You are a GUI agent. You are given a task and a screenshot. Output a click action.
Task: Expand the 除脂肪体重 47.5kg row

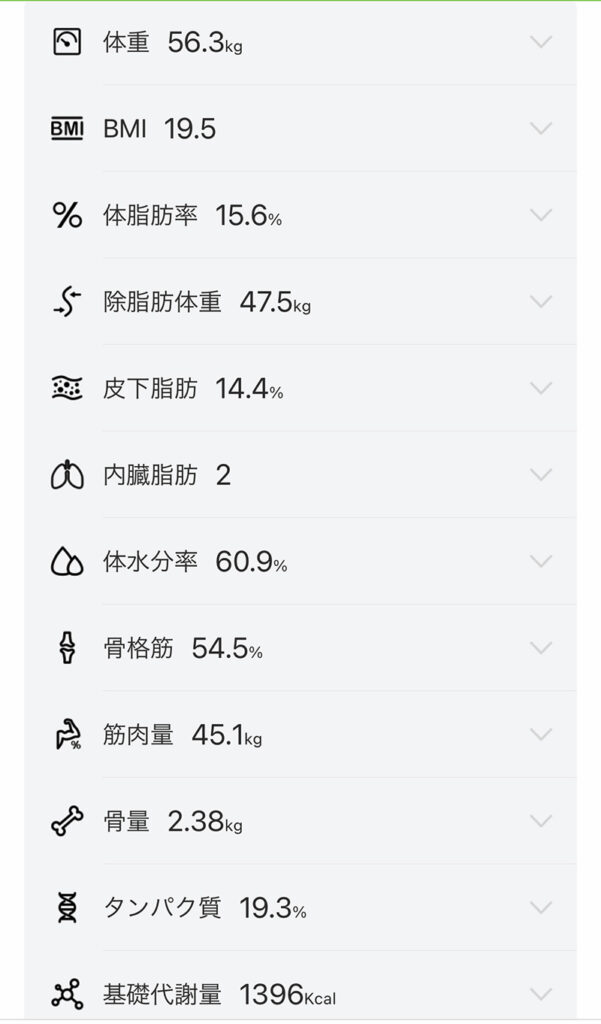tap(540, 301)
